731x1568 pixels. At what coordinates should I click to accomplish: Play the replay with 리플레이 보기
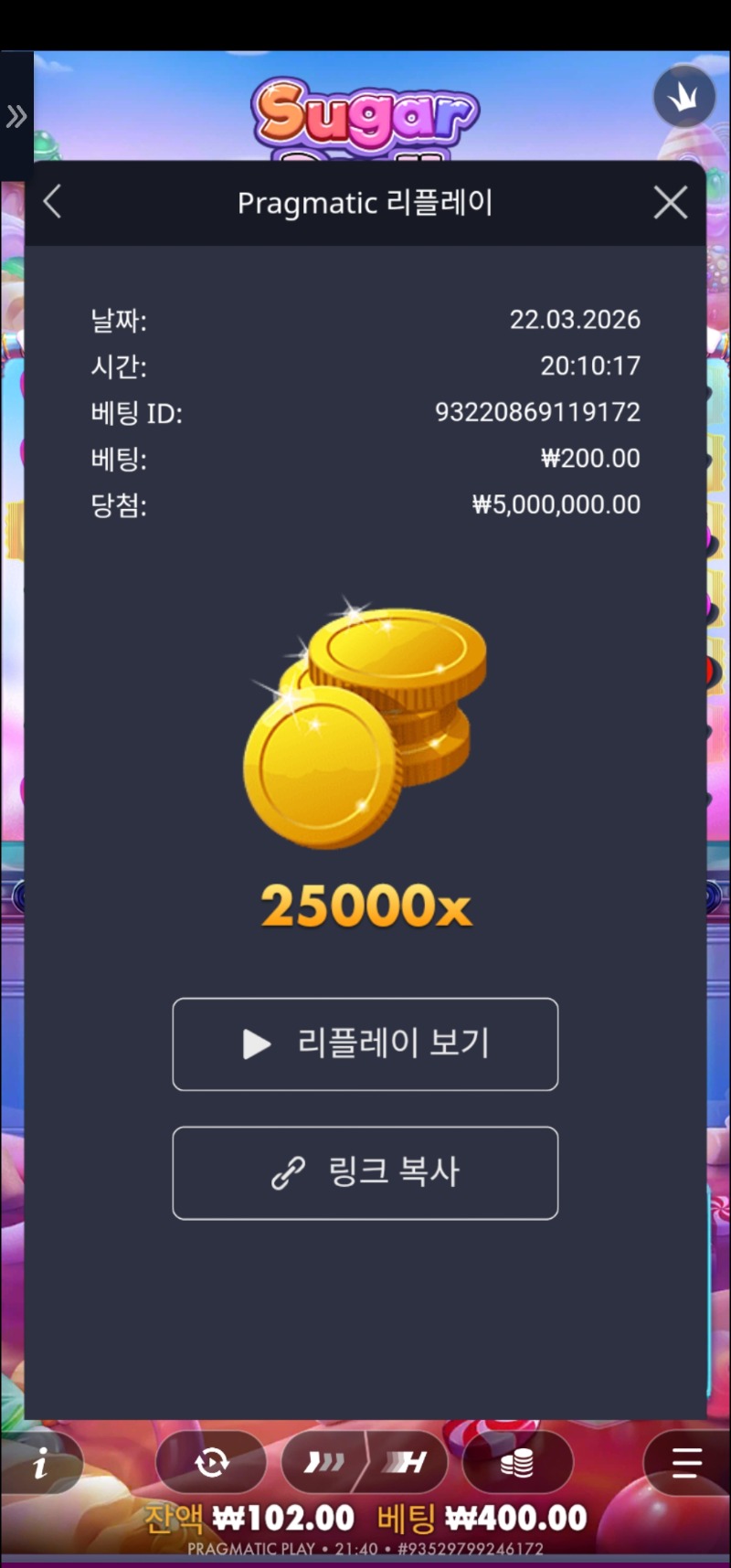pos(365,1044)
